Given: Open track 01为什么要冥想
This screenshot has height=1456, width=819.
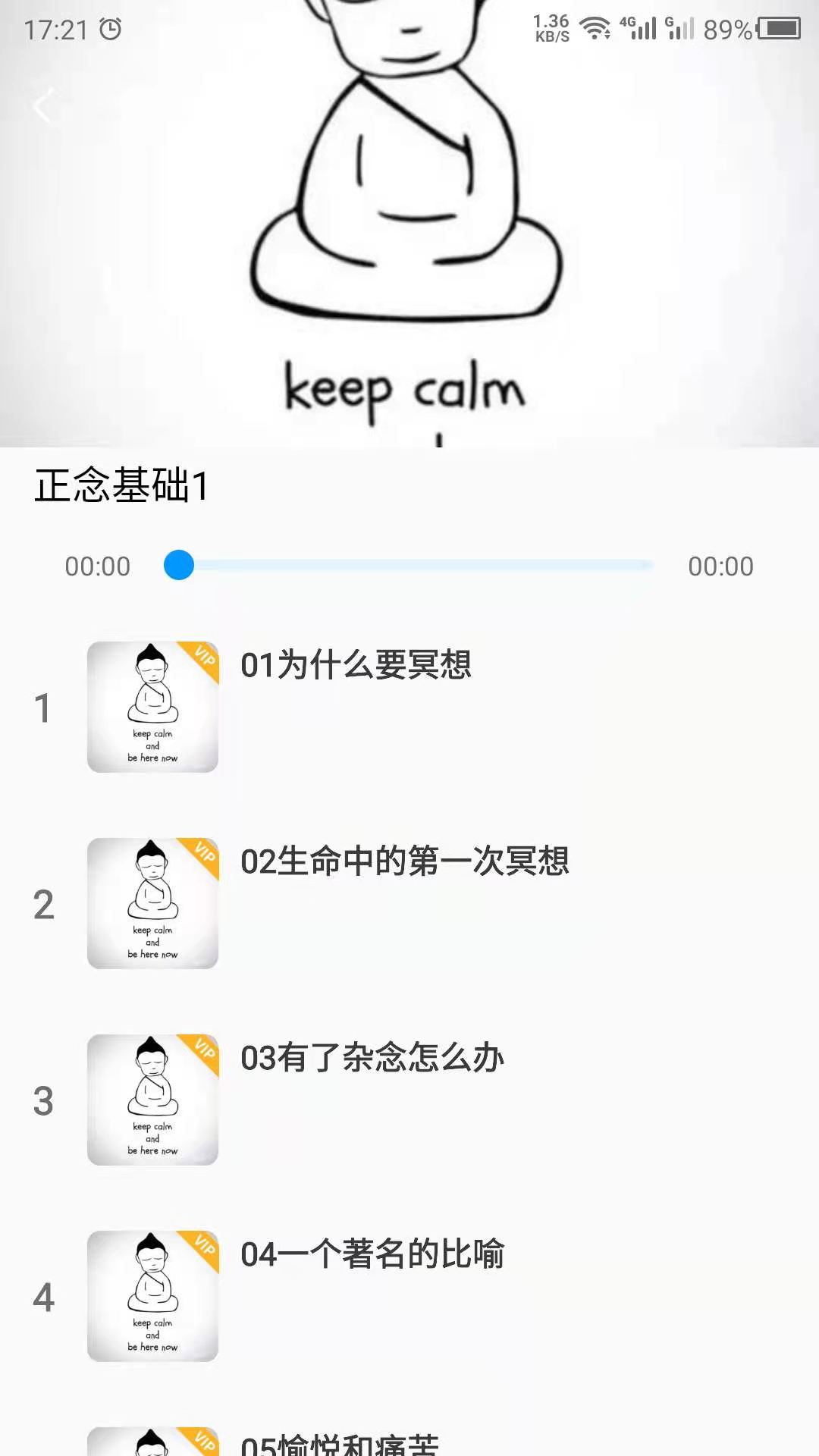Looking at the screenshot, I should pos(356,666).
